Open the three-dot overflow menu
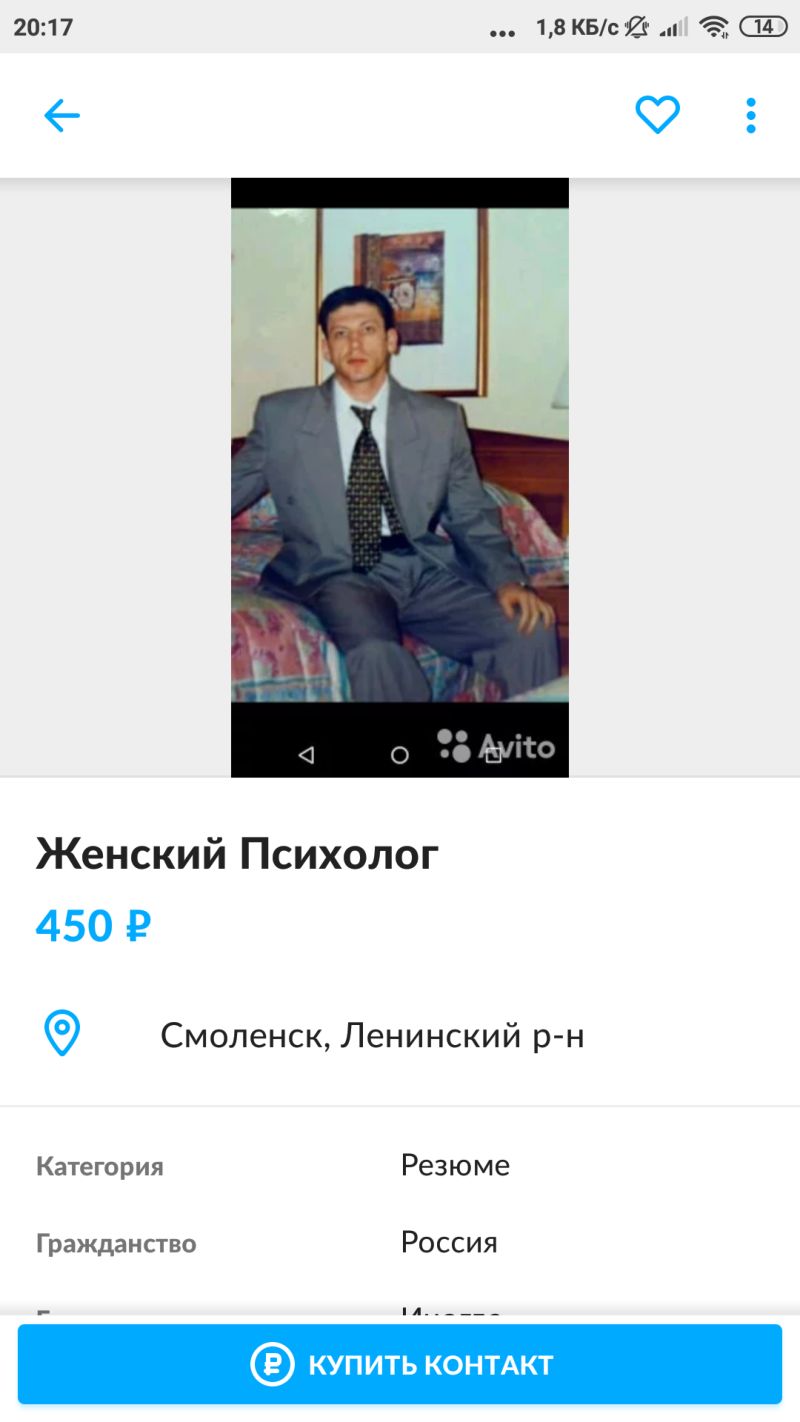Screen dimensions: 800x1422 751,116
